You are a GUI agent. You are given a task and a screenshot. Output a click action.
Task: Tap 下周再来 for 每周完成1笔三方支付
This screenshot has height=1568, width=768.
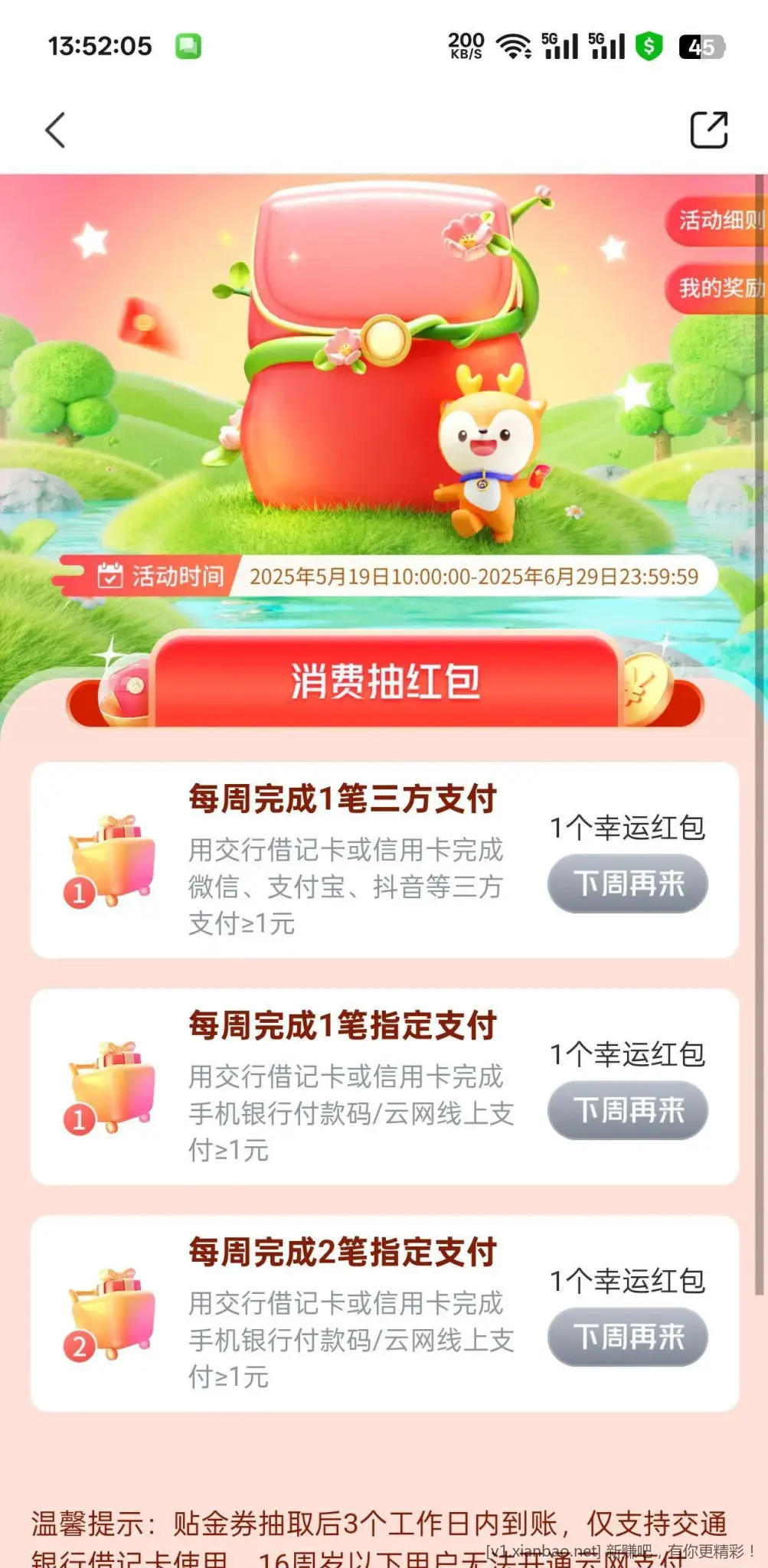(x=627, y=884)
